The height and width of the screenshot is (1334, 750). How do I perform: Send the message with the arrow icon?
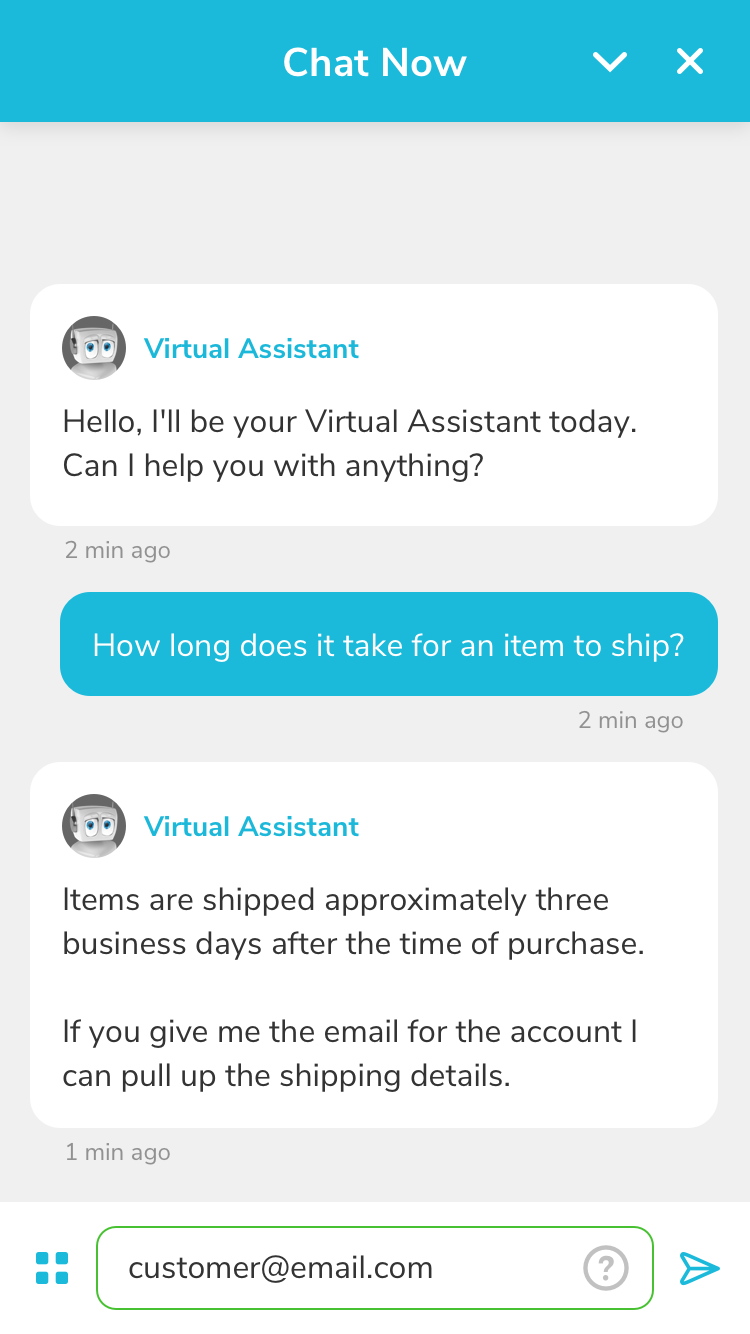pyautogui.click(x=699, y=1268)
